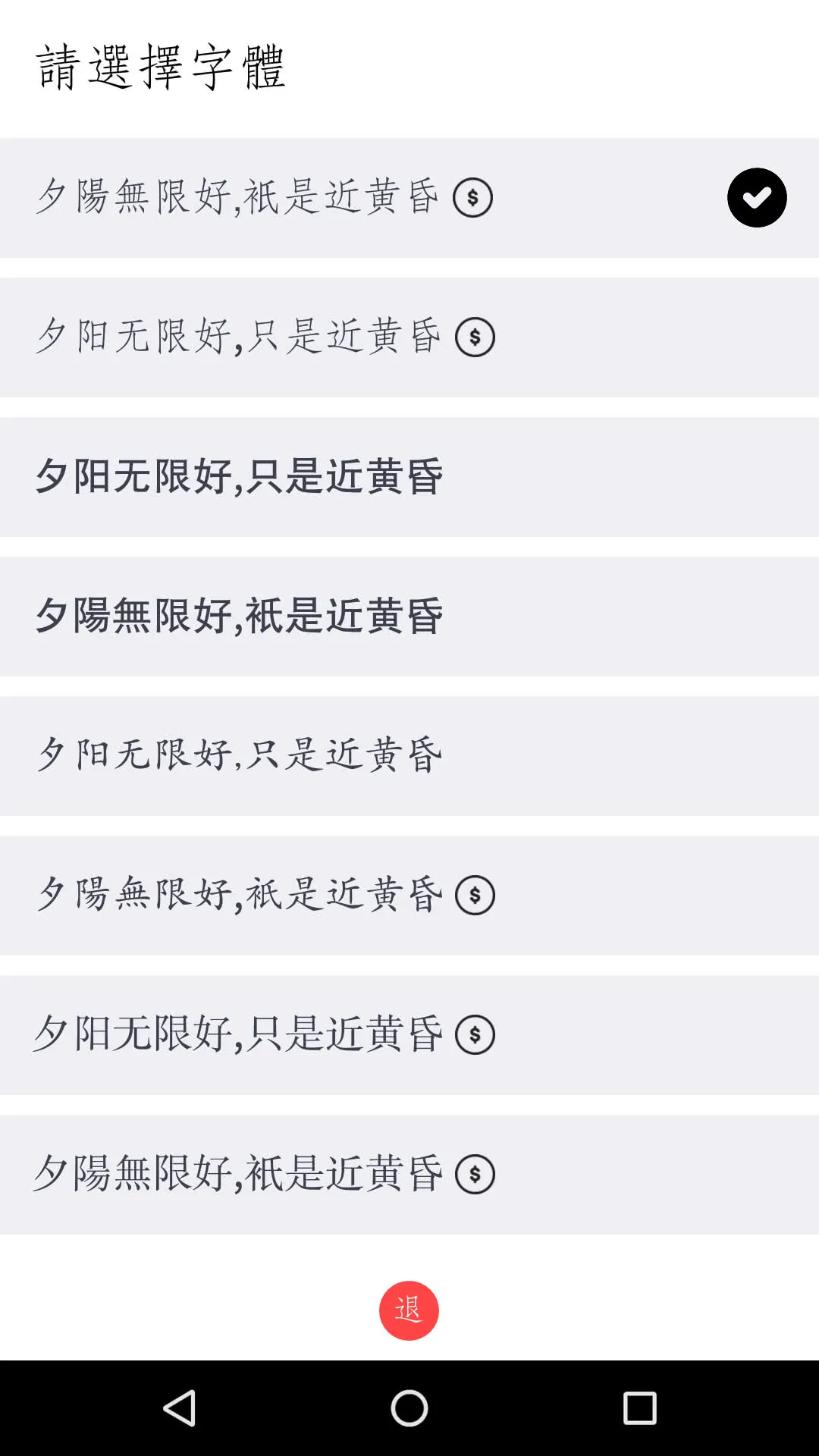Choose the paid traditional Song serif font
The height and width of the screenshot is (1456, 819).
(x=409, y=1175)
